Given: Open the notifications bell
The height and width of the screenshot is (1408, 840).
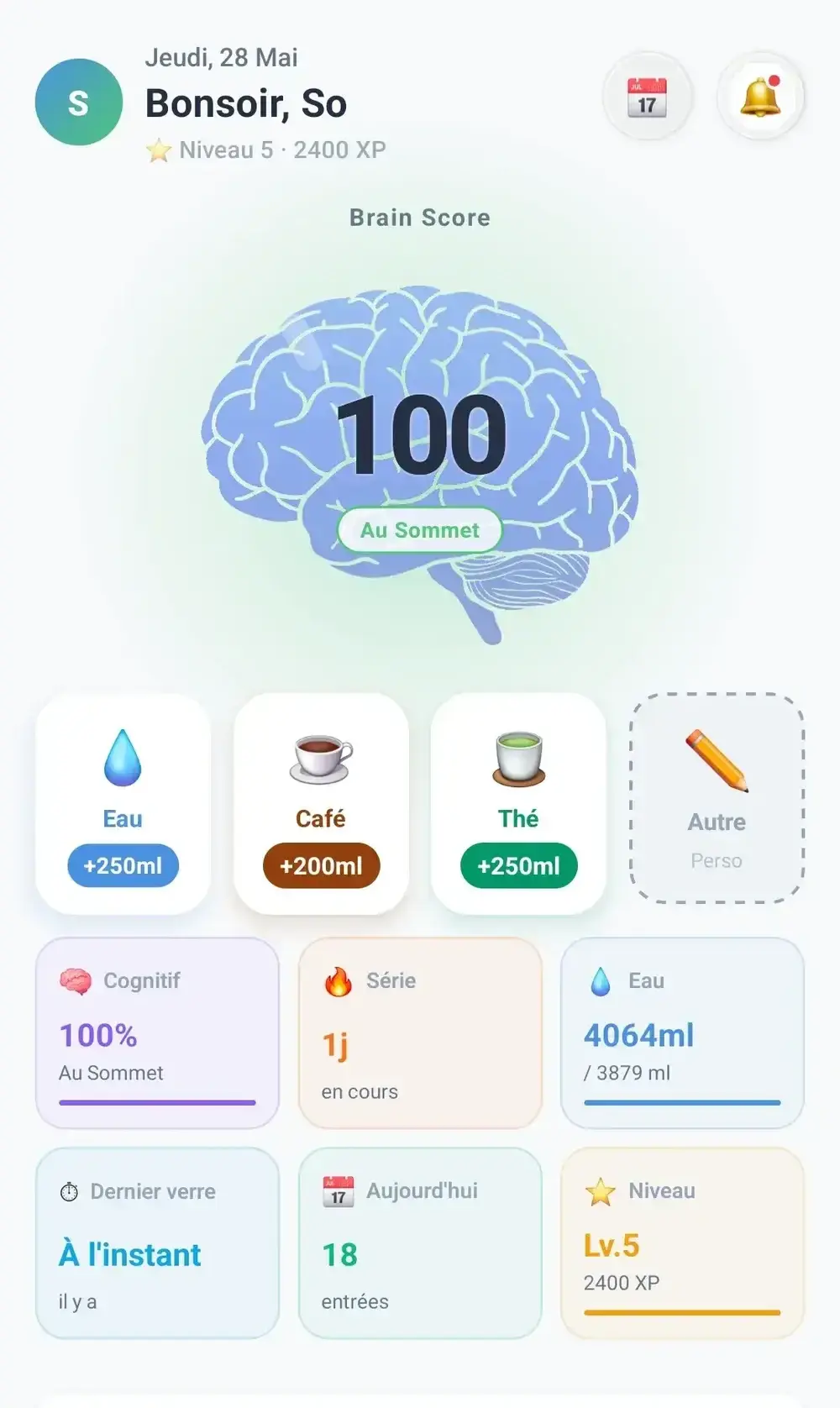Looking at the screenshot, I should [x=760, y=97].
